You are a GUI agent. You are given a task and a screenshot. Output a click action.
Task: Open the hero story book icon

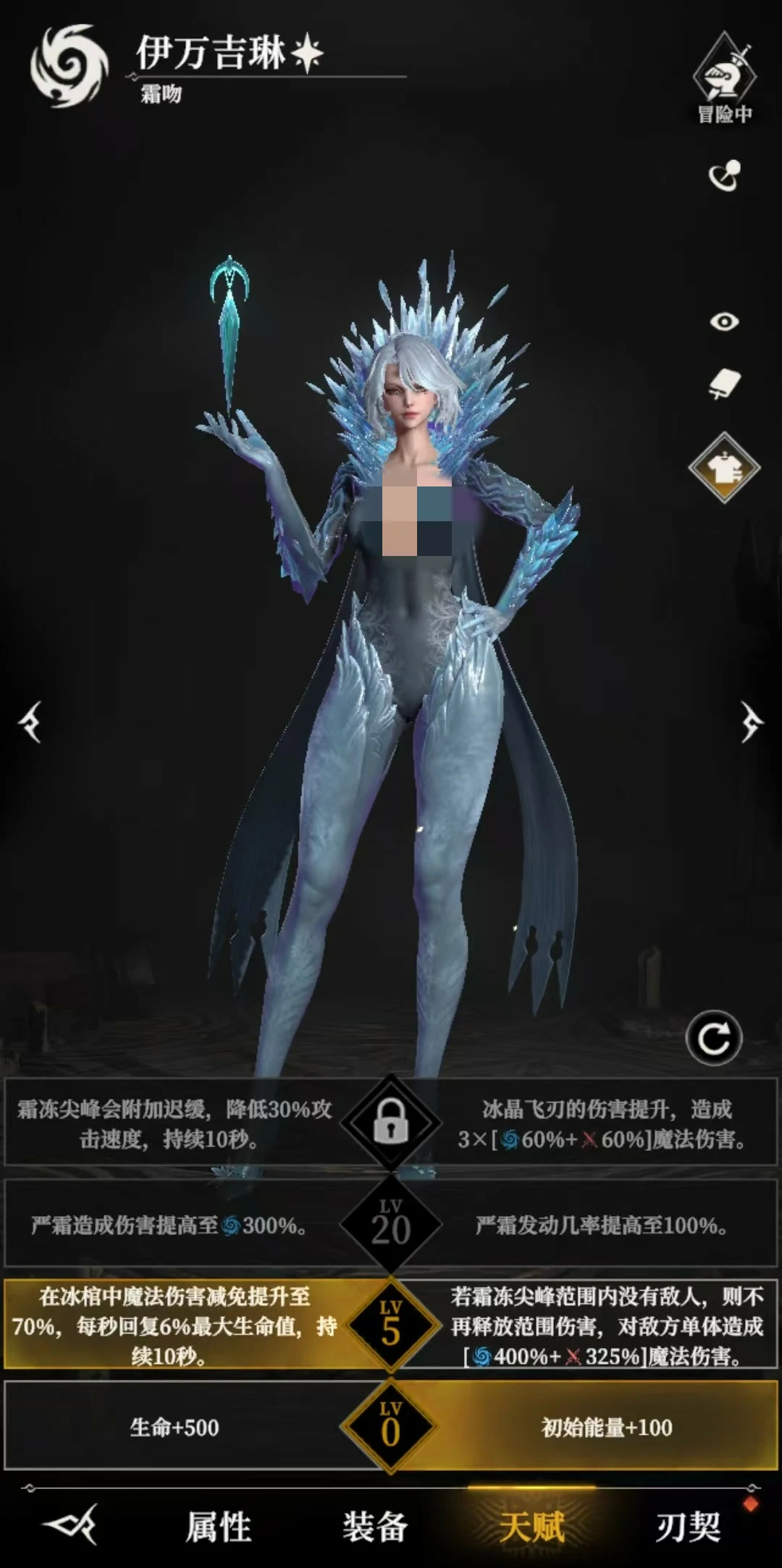click(724, 384)
